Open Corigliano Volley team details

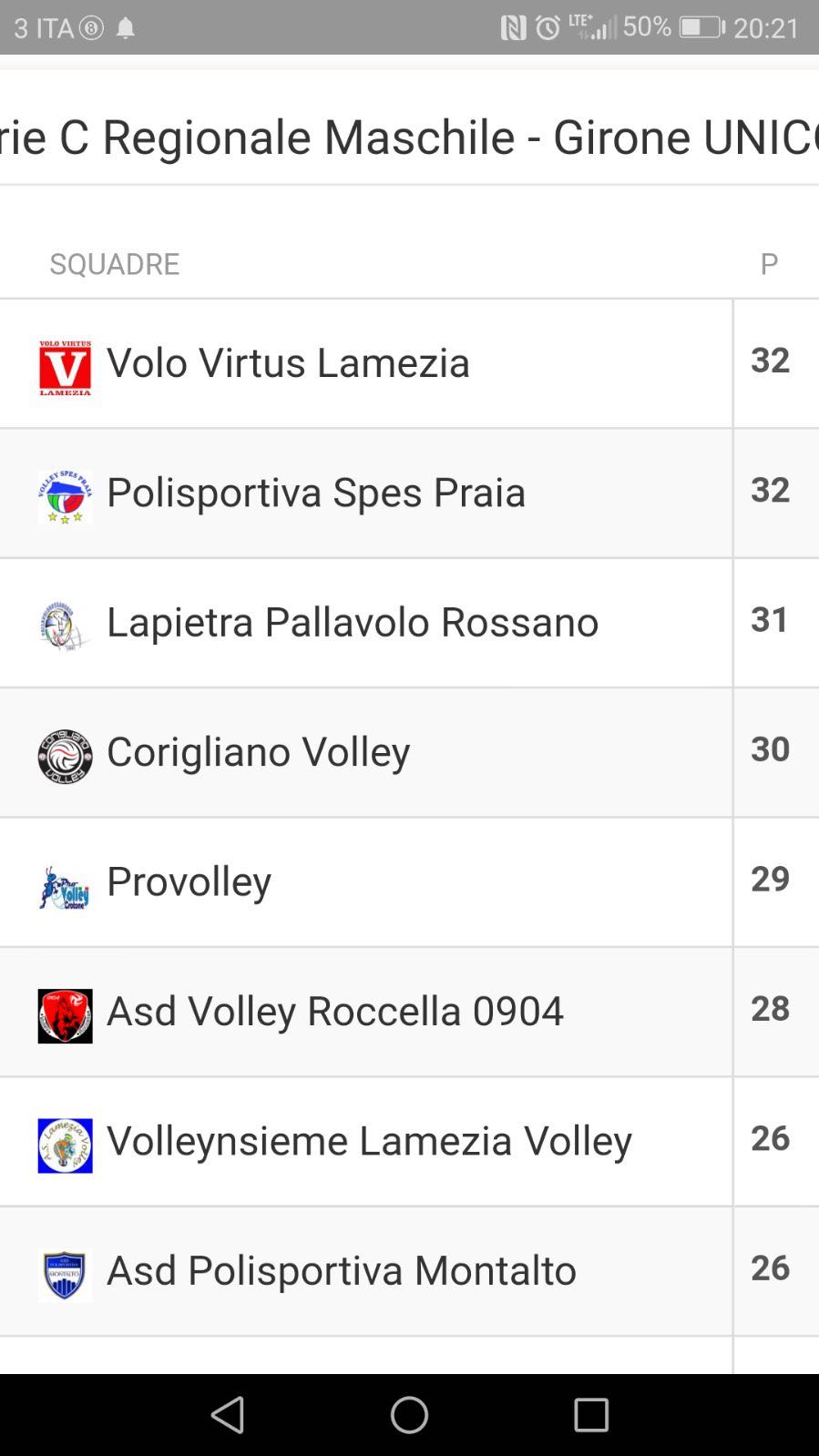409,752
